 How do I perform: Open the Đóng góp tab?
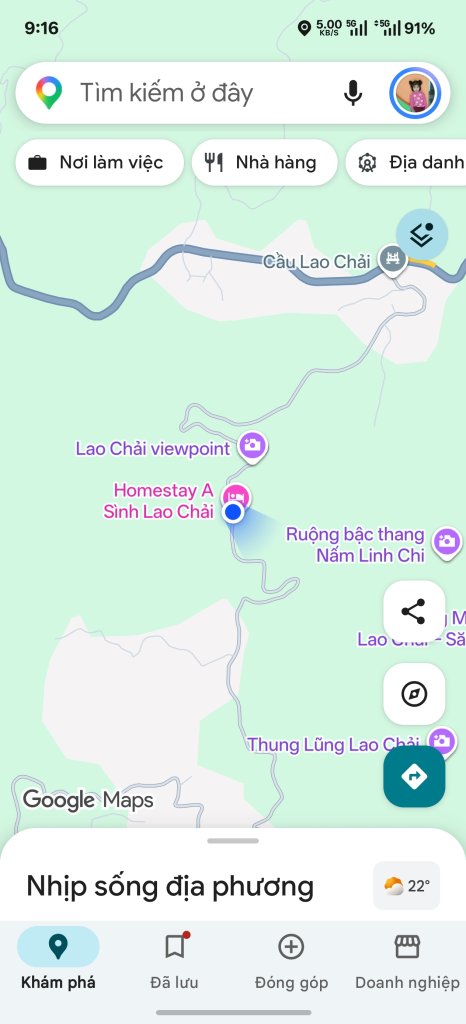click(x=291, y=960)
